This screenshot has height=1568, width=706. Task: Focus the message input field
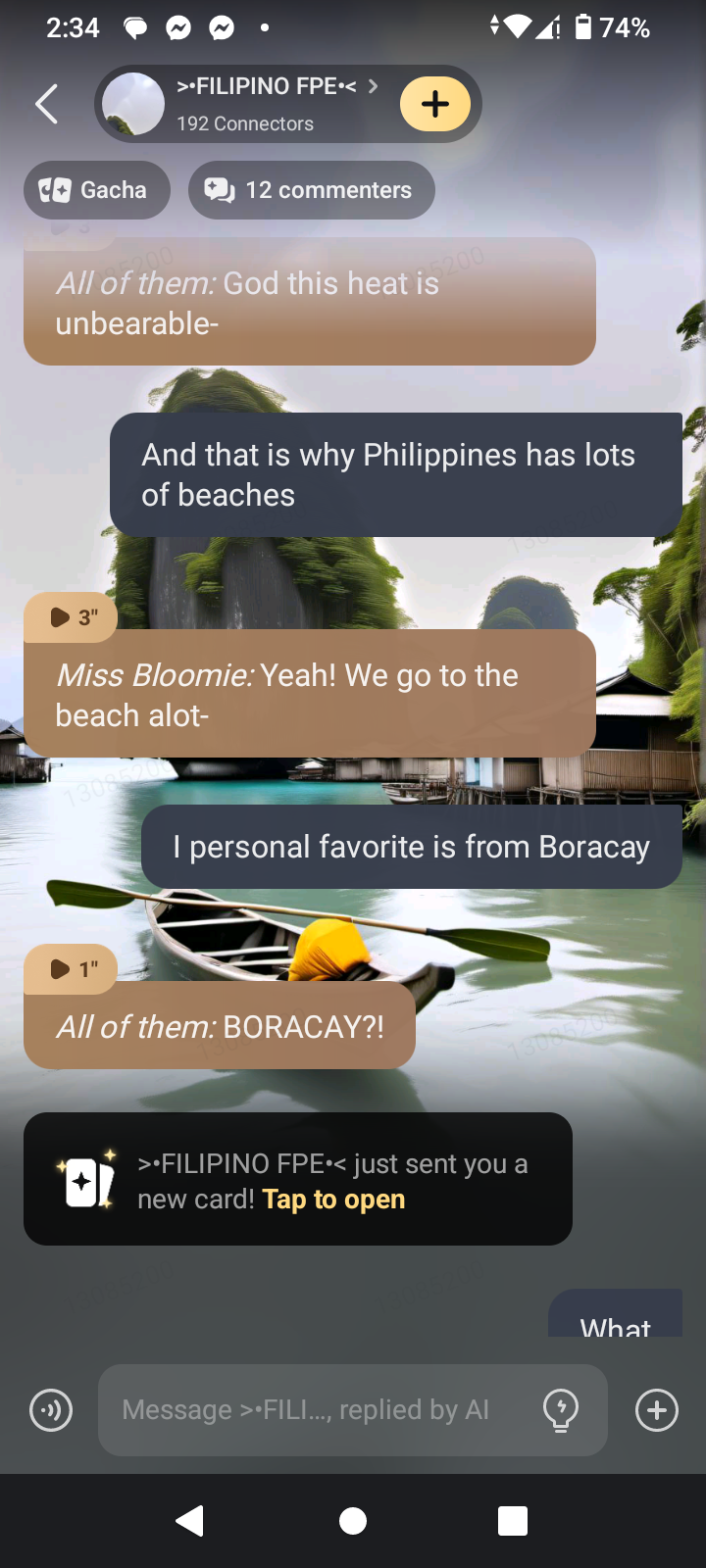coord(314,1411)
